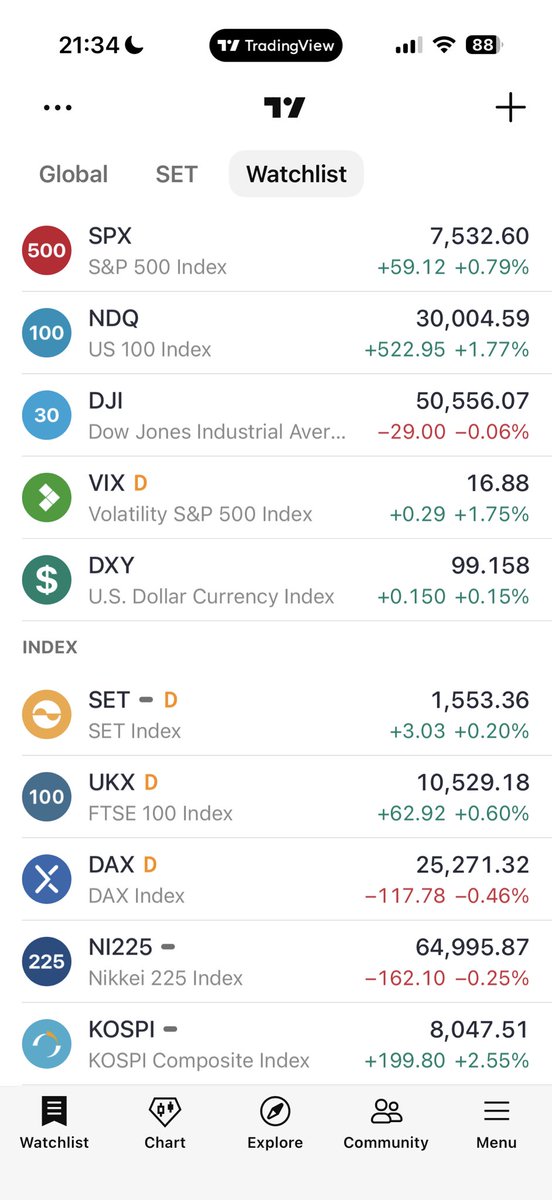Open the DAX Index row
Screen dimensions: 552x1200
[x=276, y=878]
